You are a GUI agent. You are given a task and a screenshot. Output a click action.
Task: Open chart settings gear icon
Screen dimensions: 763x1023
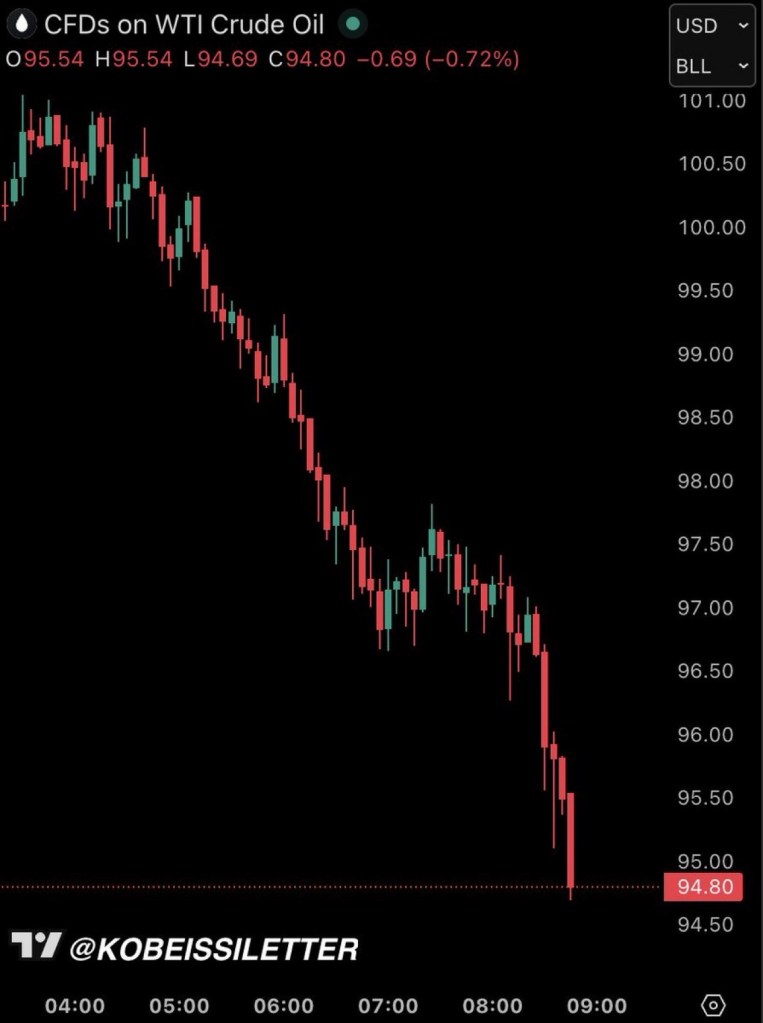click(x=713, y=1005)
